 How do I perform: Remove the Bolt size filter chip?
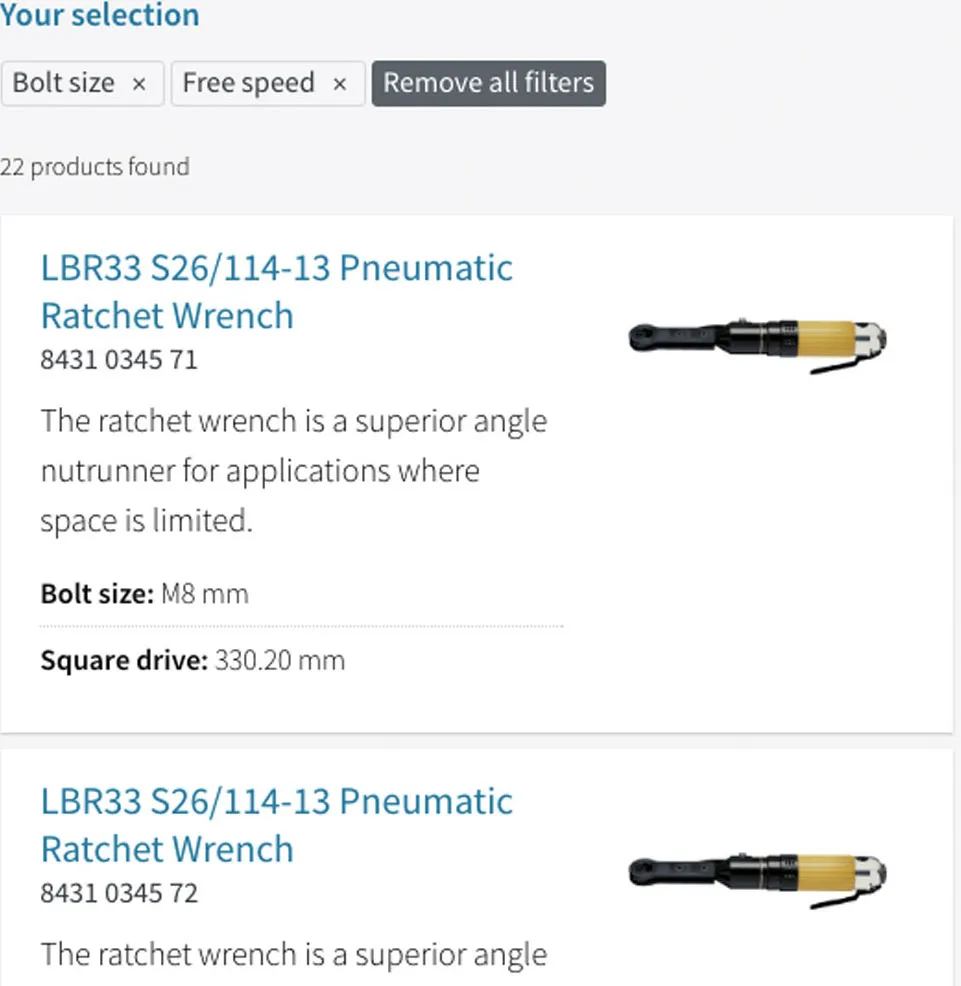[139, 84]
